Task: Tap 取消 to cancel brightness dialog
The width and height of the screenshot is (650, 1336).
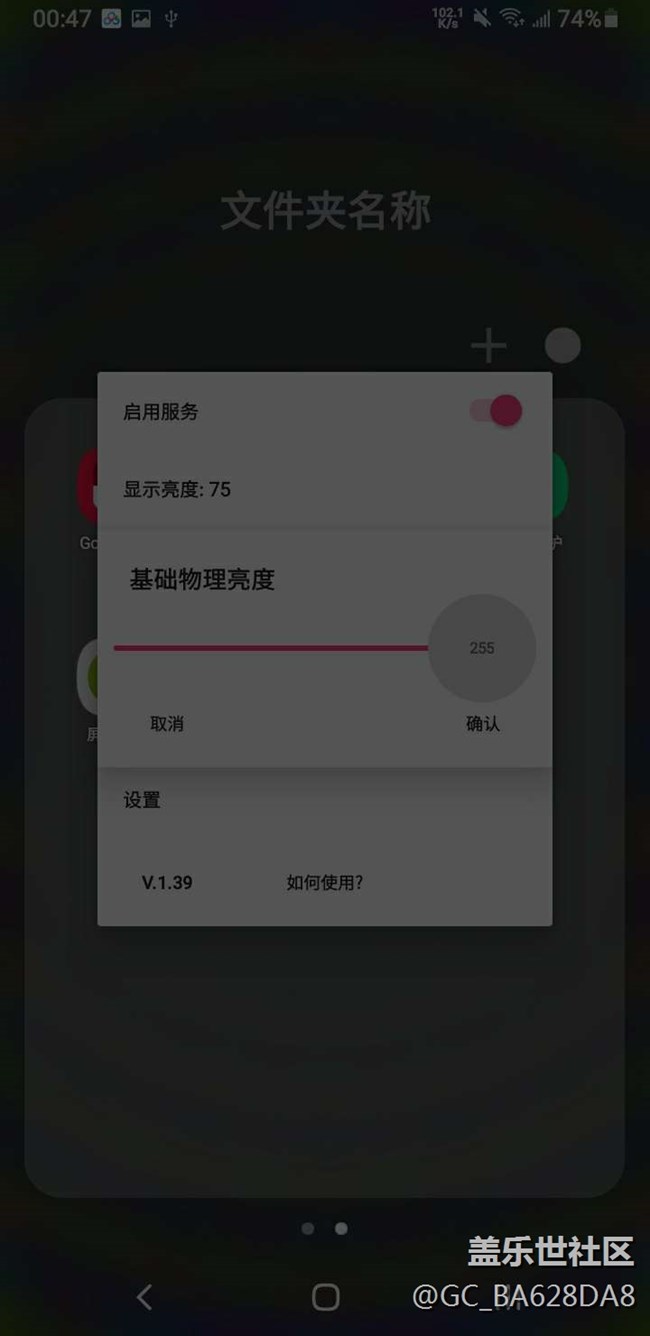Action: pos(167,724)
